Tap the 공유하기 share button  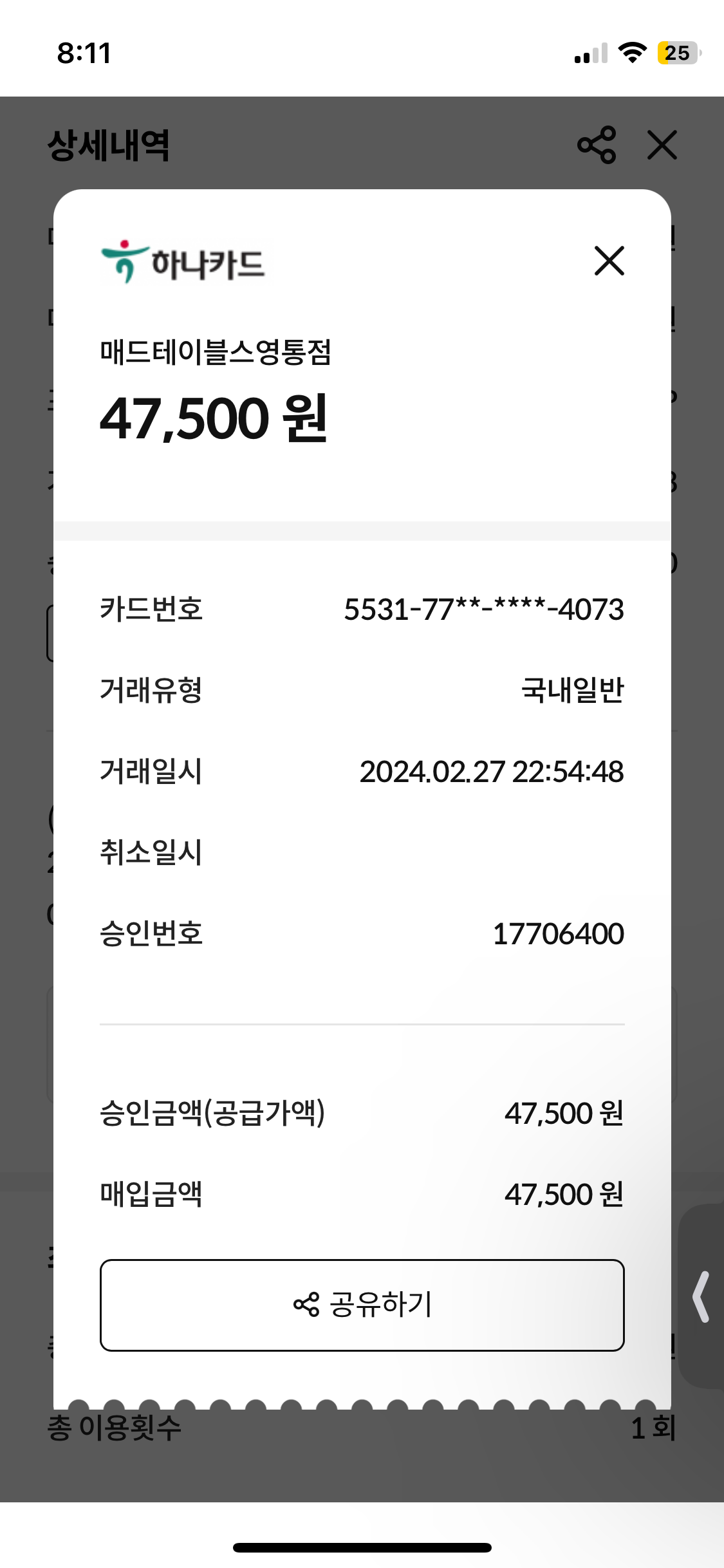coord(362,1305)
